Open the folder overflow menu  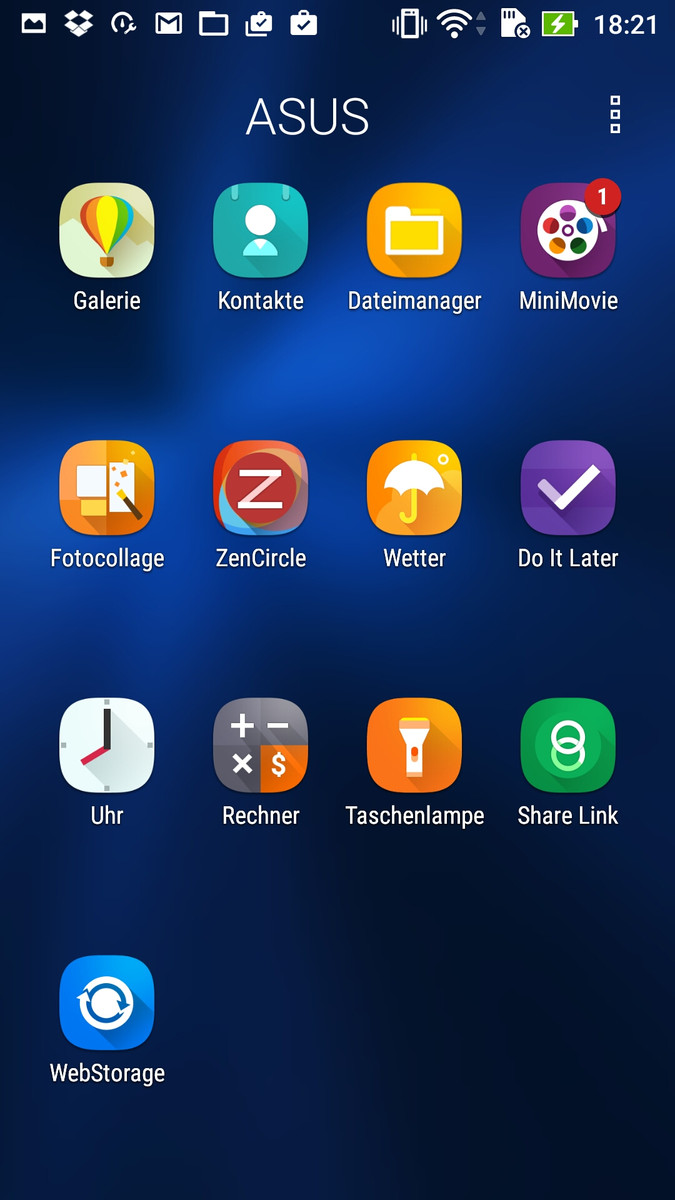615,115
